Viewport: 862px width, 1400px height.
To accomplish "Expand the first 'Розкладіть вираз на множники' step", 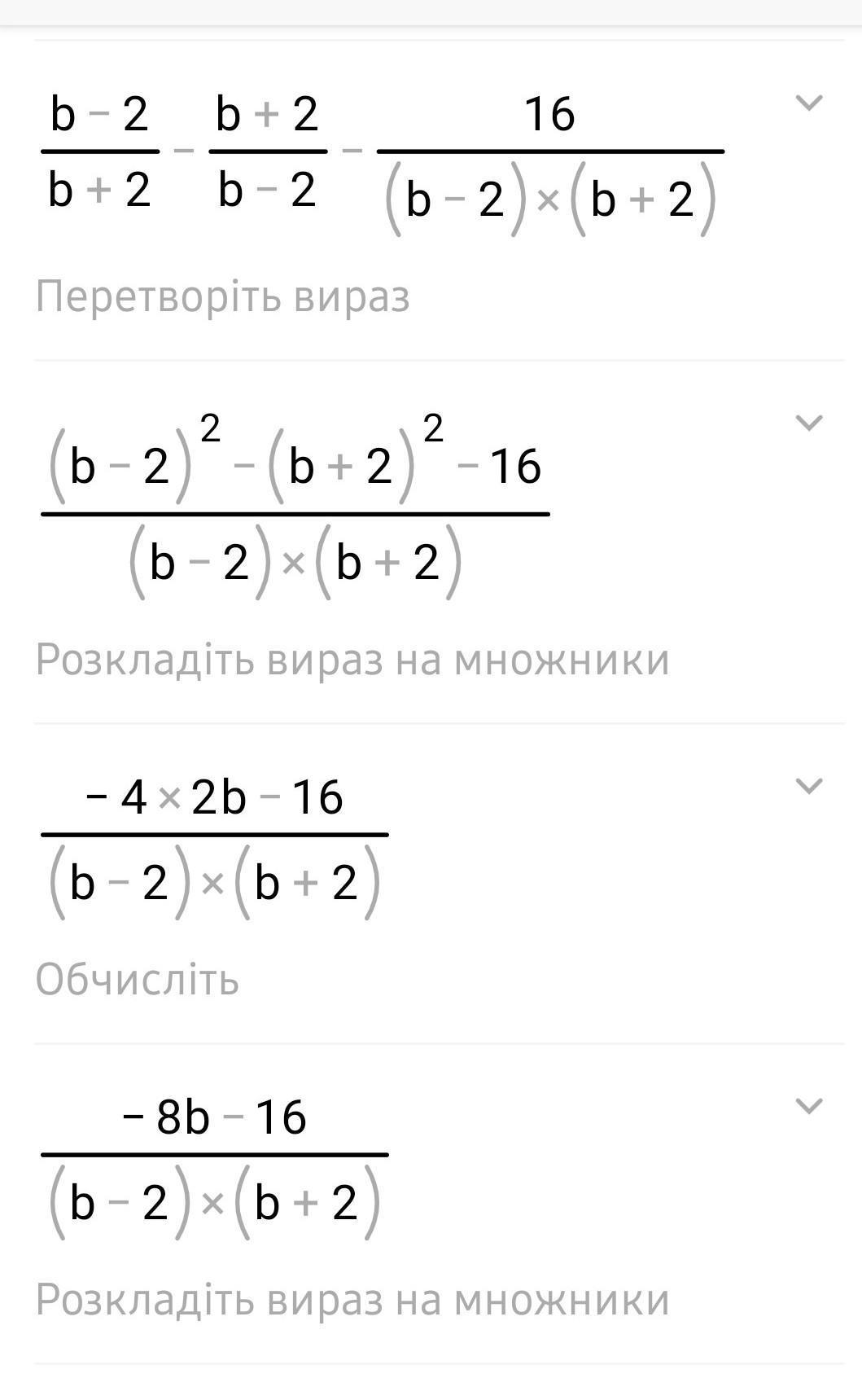I will (x=808, y=423).
